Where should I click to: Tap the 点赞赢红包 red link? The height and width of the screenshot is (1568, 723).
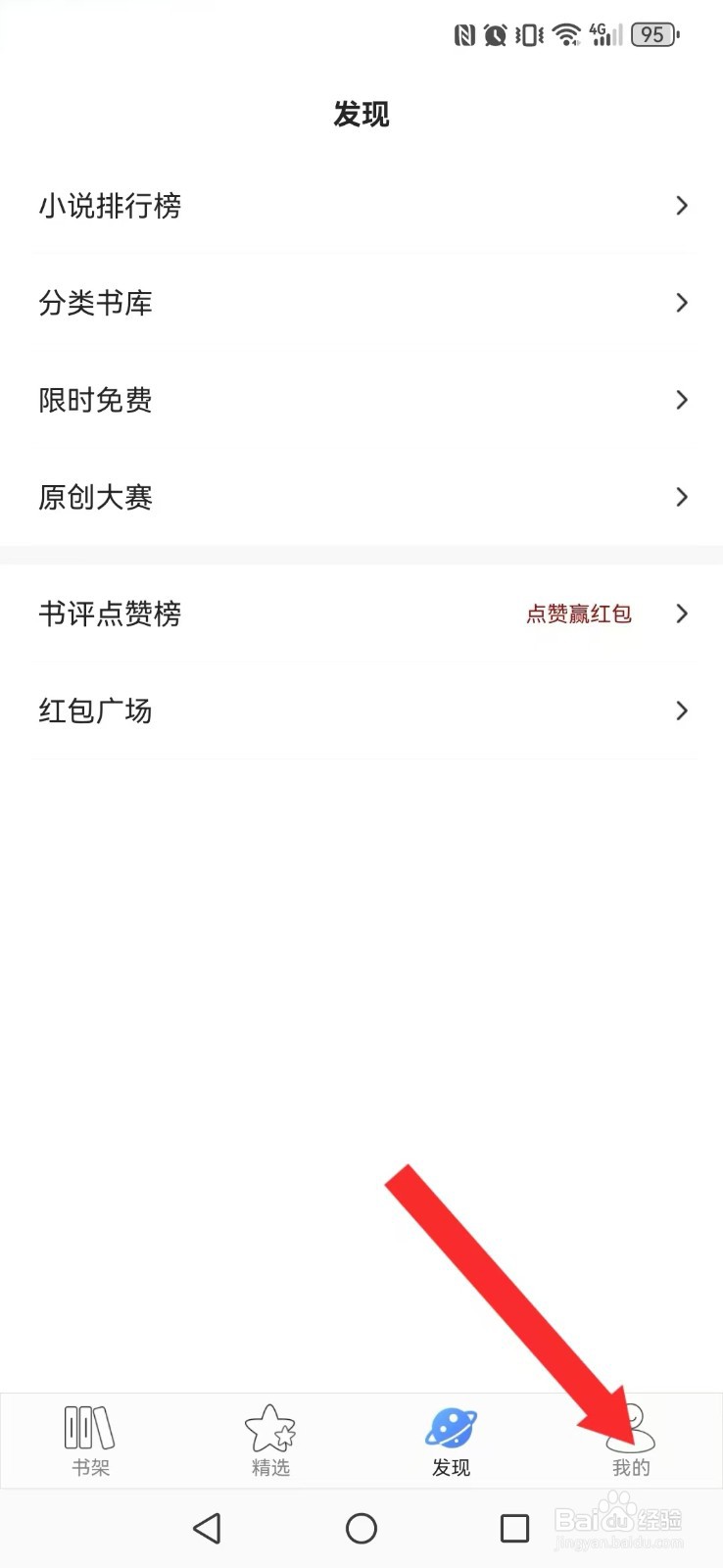pos(578,613)
